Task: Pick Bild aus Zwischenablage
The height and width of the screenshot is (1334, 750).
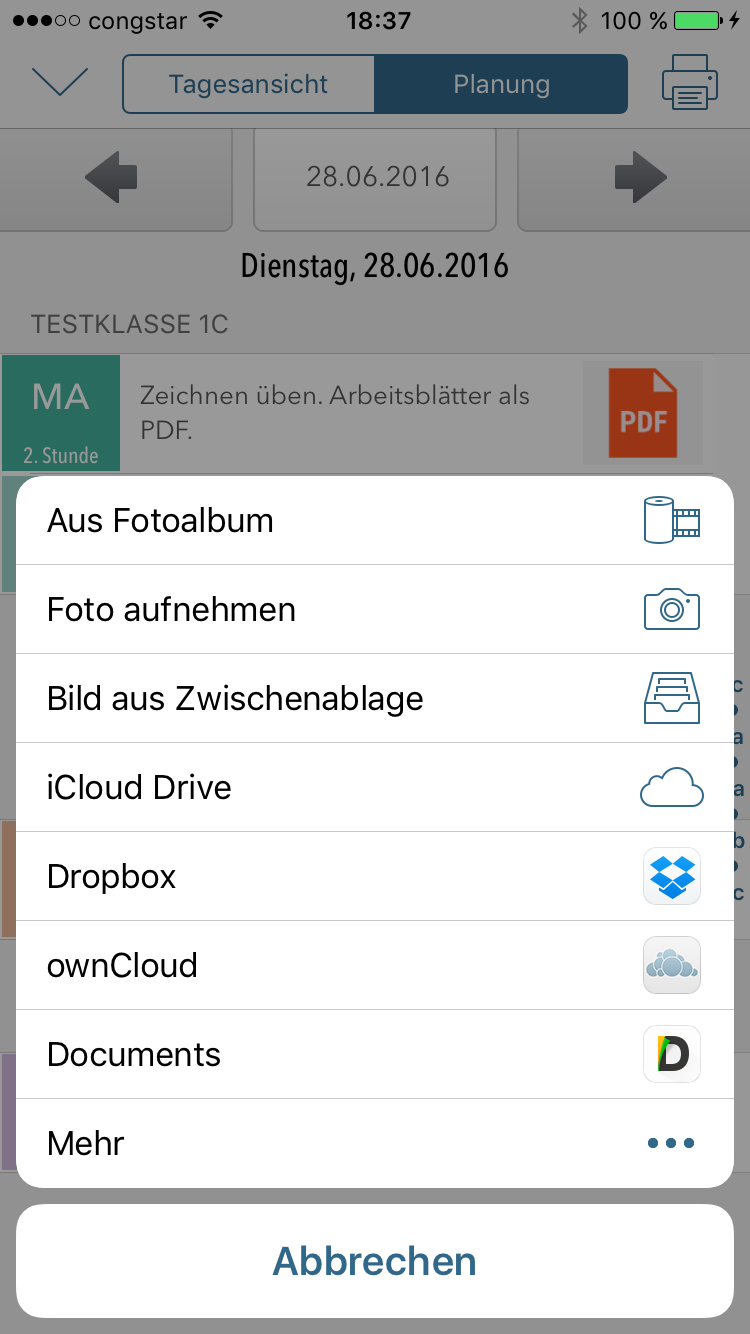Action: [x=375, y=698]
